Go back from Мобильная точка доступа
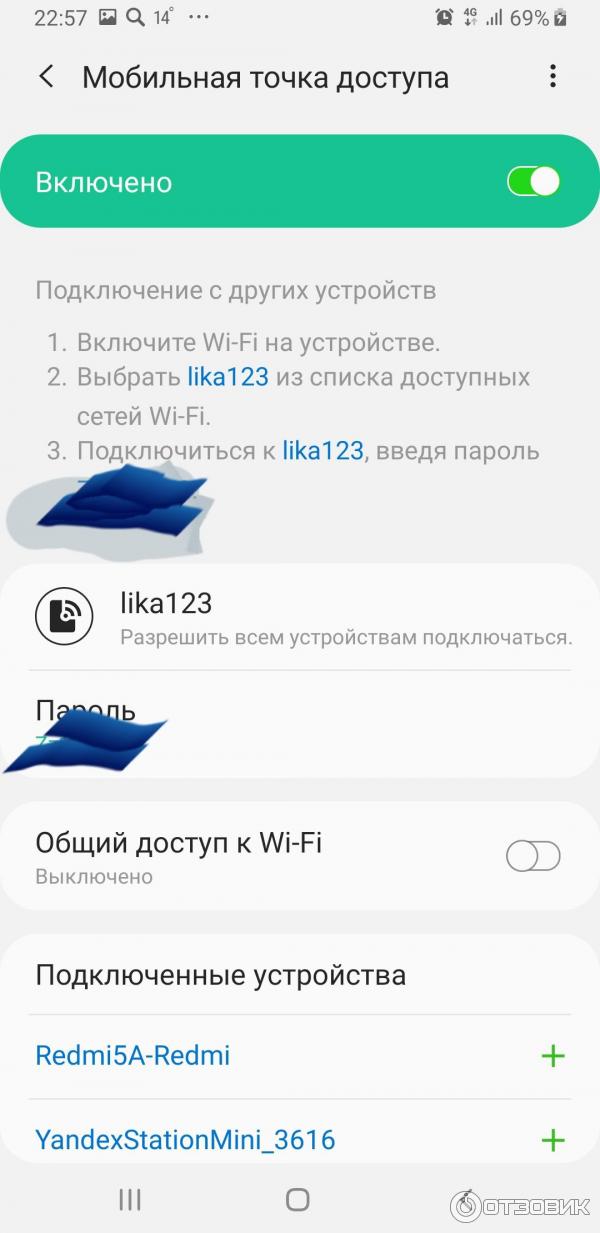The height and width of the screenshot is (1233, 600). [x=46, y=77]
